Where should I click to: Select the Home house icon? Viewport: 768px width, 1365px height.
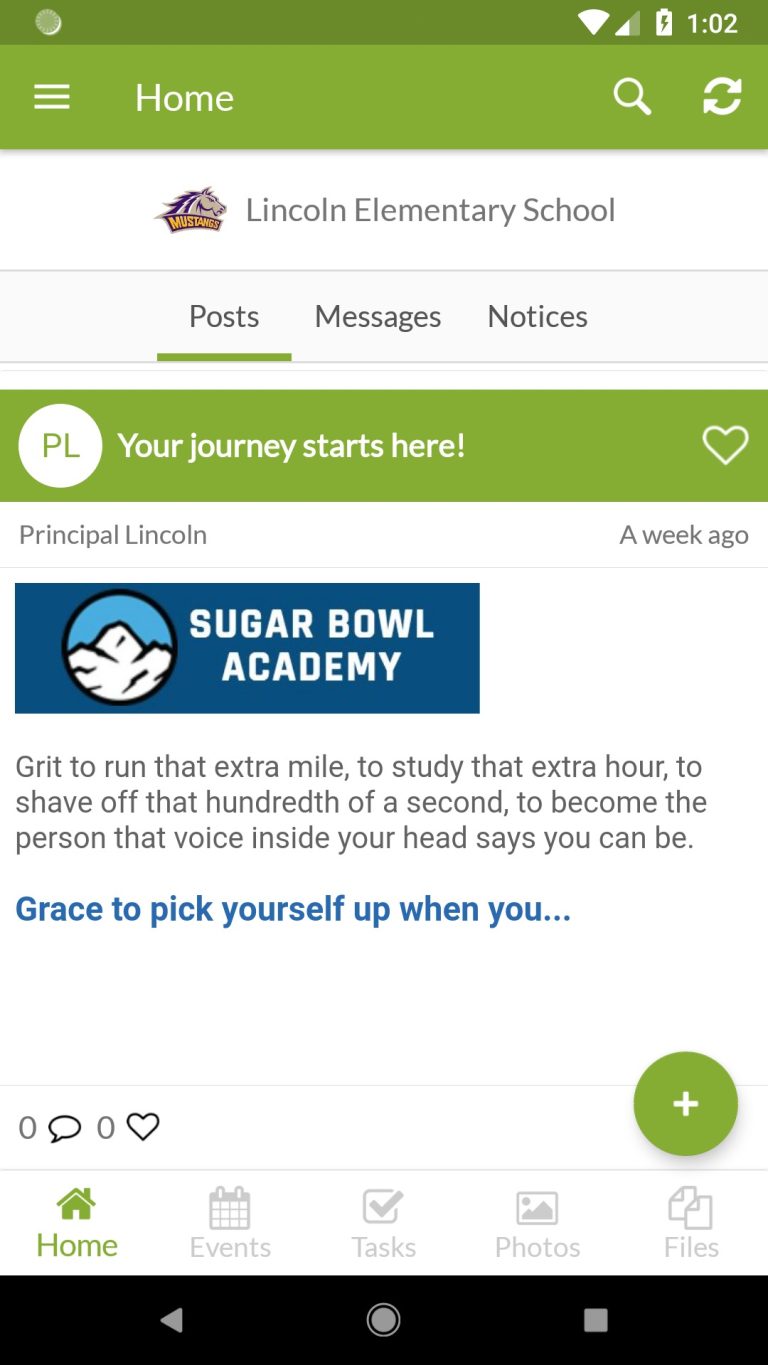76,1205
